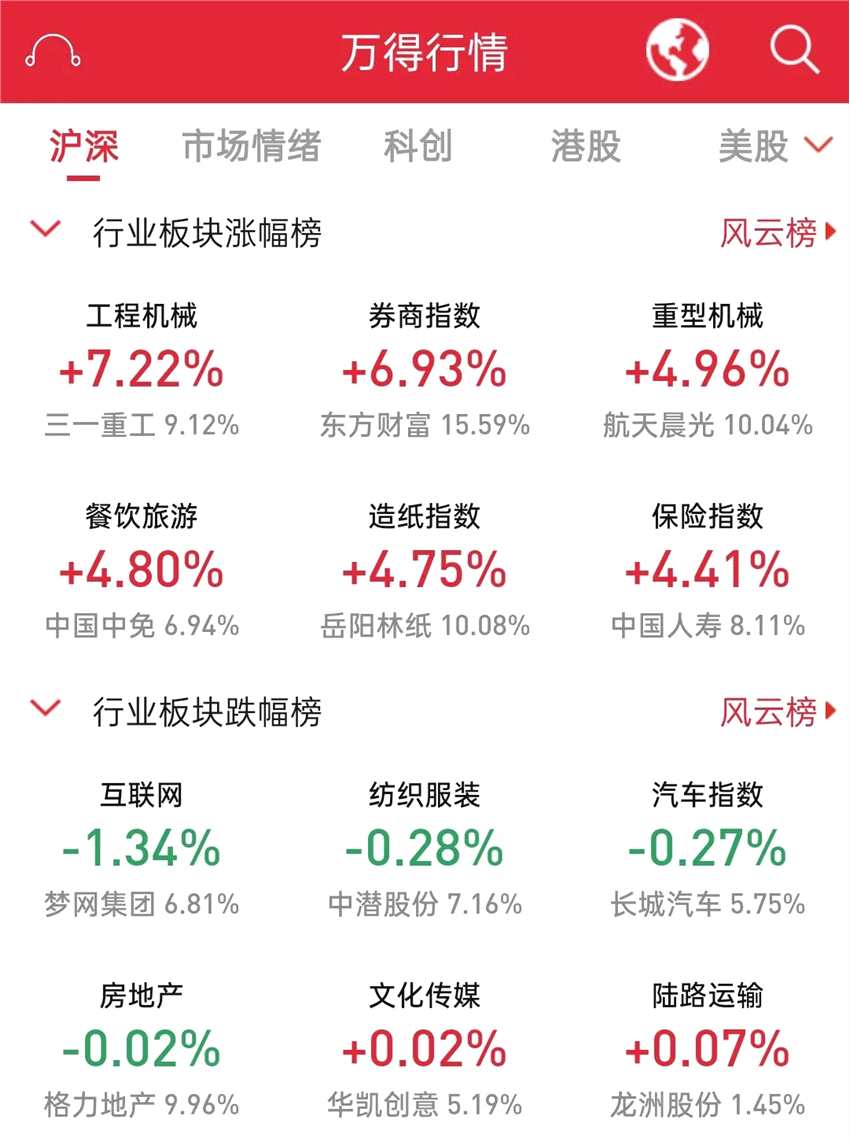Open the 券商指数 sector card
Viewport: 850px width, 1141px height.
424,370
